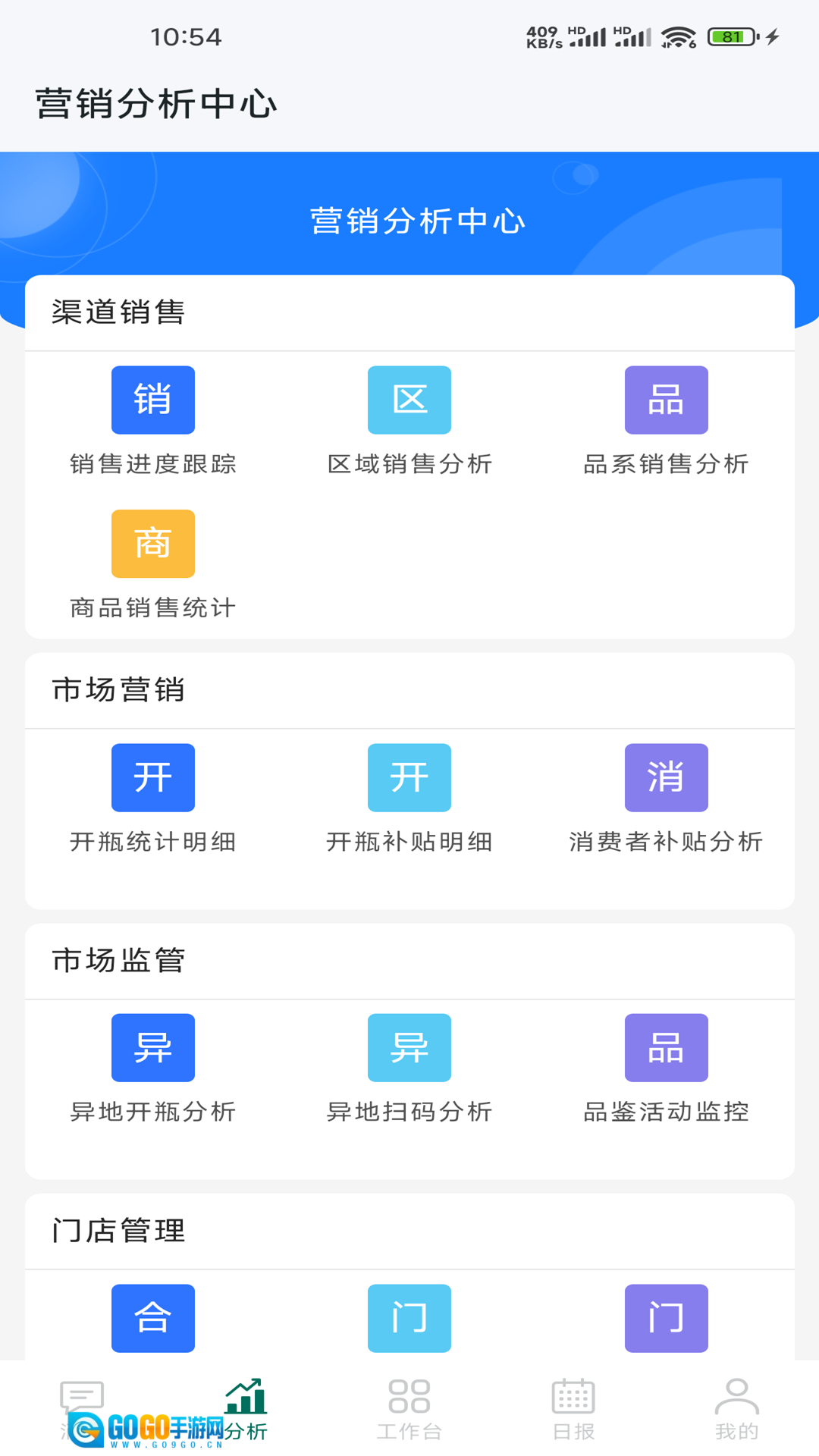Image resolution: width=819 pixels, height=1456 pixels.
Task: Switch to the 我的 tab
Action: [x=736, y=1408]
